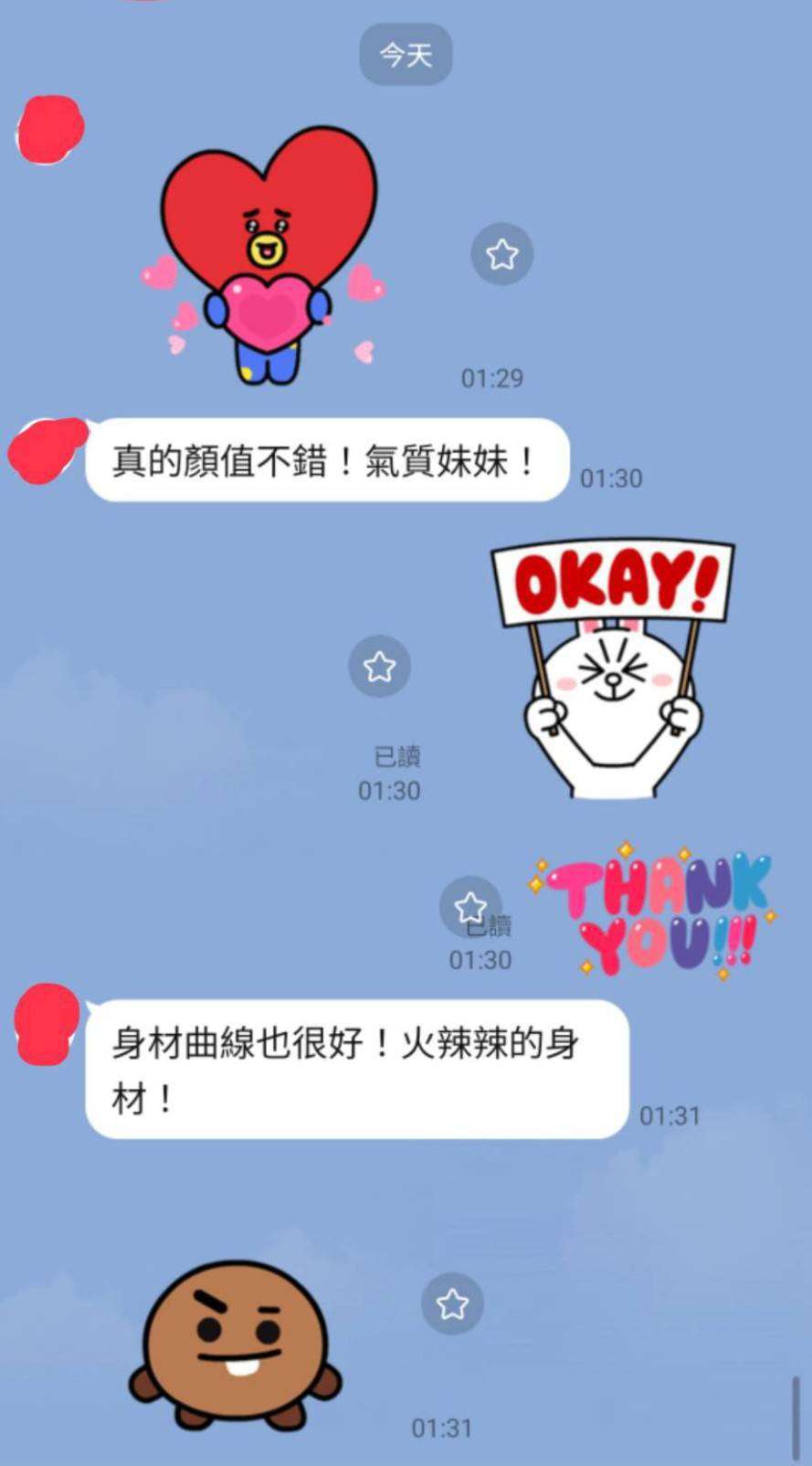Tap the star icon beside the OKAY! sticker

pos(379,666)
